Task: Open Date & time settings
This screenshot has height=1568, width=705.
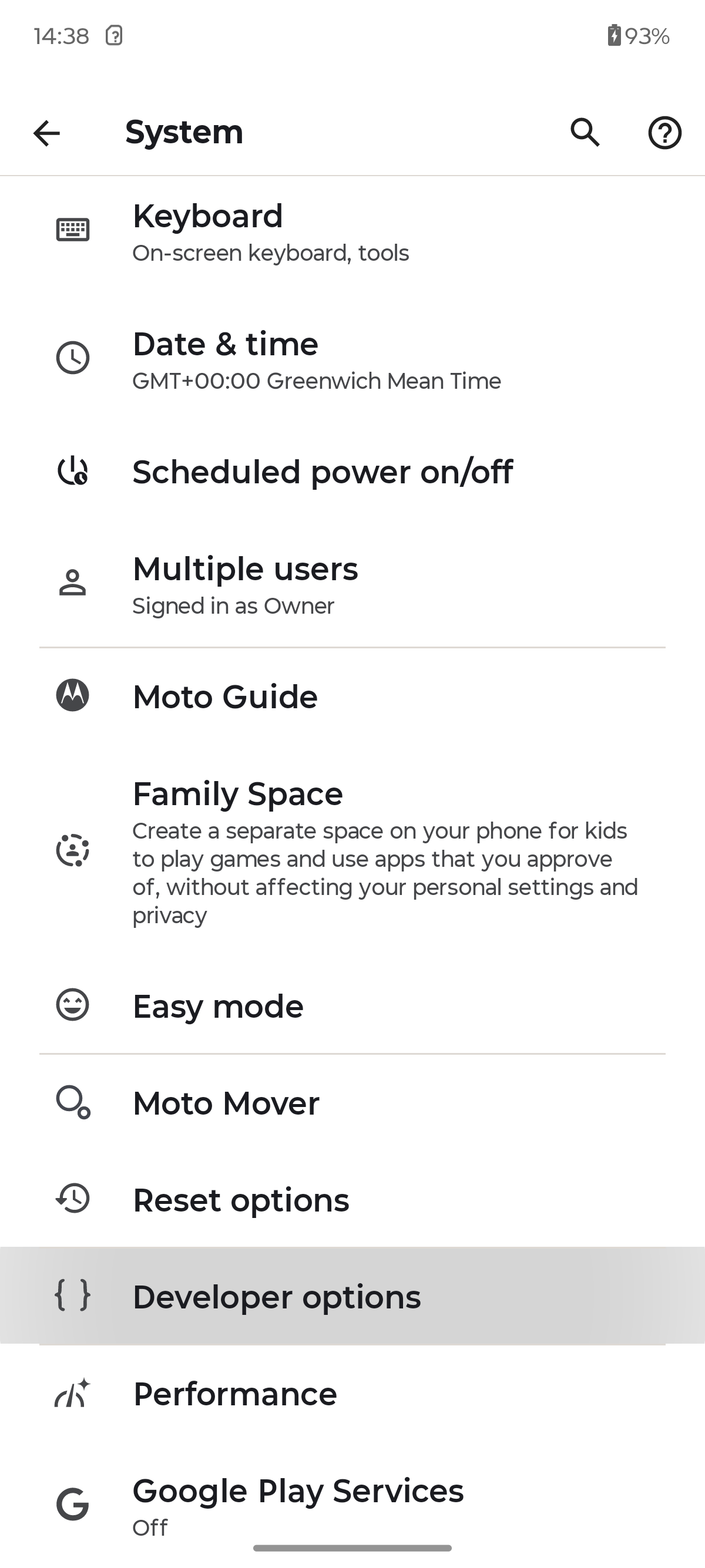Action: click(352, 360)
